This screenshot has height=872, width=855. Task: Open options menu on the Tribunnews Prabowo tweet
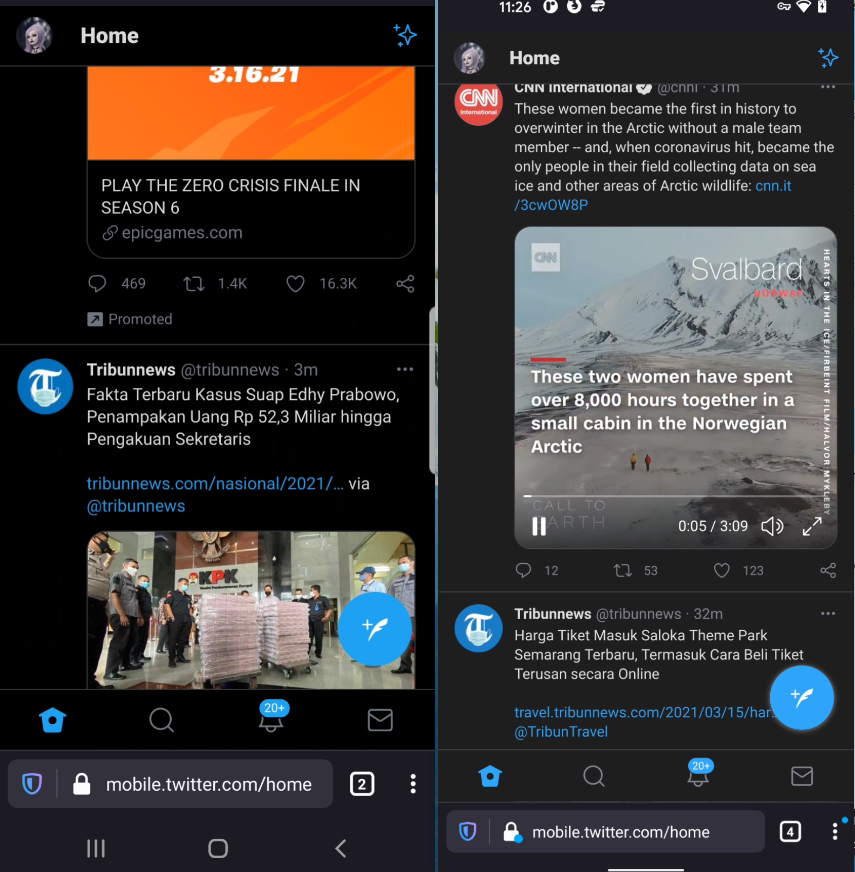[x=404, y=369]
